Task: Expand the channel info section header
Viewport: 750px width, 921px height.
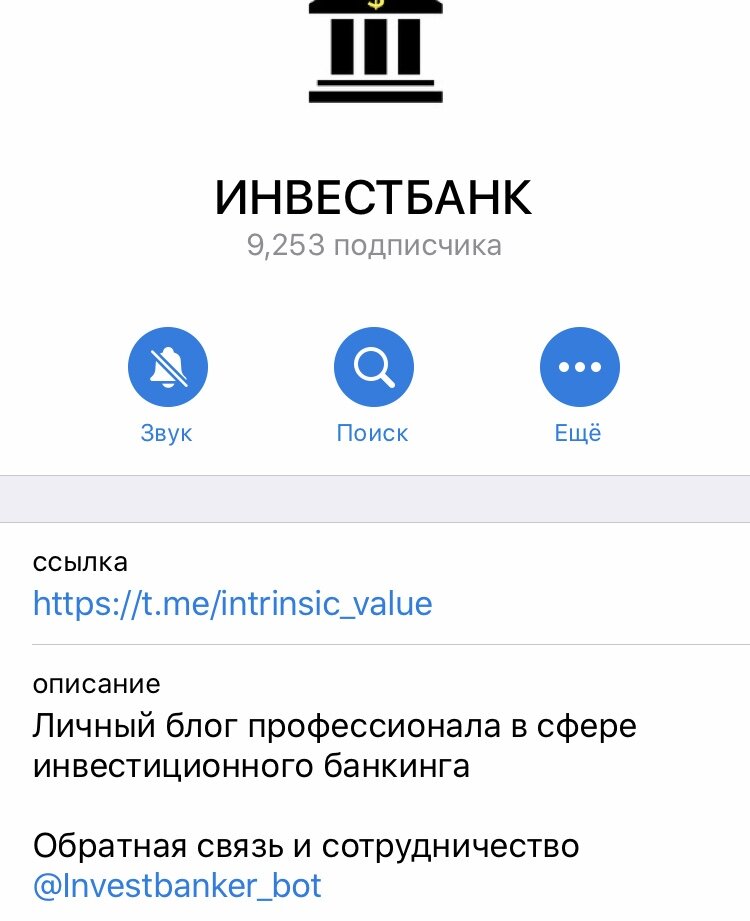Action: [x=375, y=490]
